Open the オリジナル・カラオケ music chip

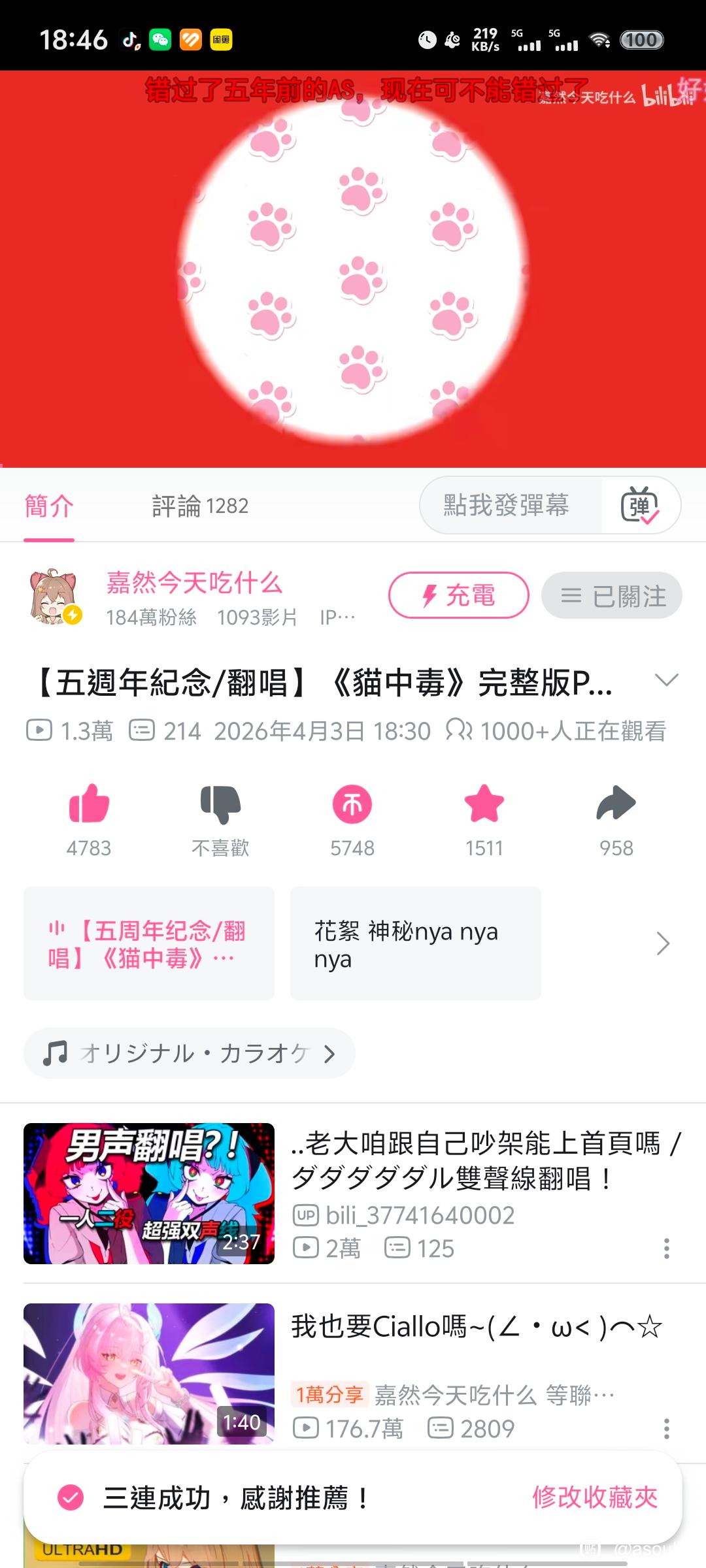(190, 1053)
